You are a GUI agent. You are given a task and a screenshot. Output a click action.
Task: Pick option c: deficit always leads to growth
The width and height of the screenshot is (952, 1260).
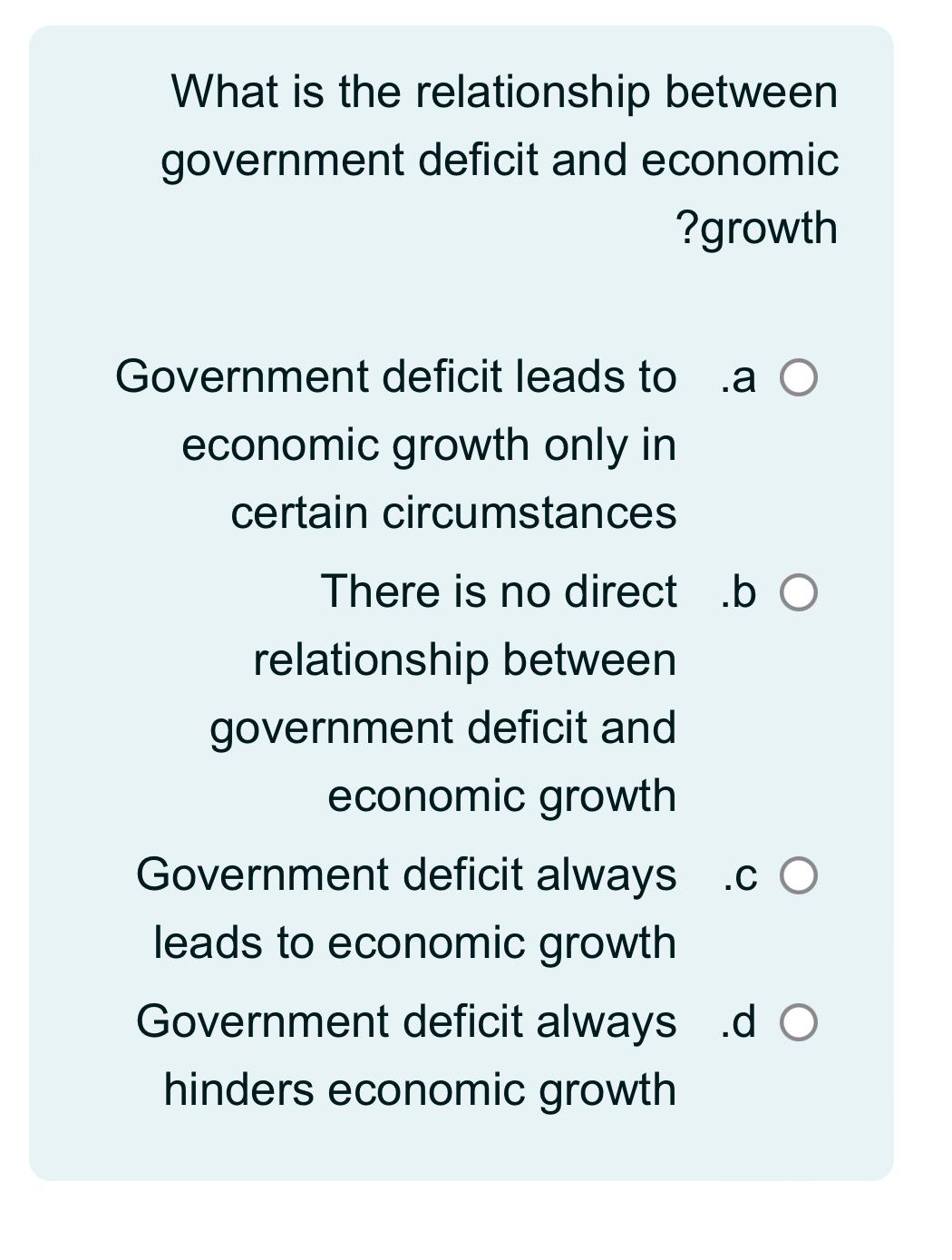(x=799, y=875)
